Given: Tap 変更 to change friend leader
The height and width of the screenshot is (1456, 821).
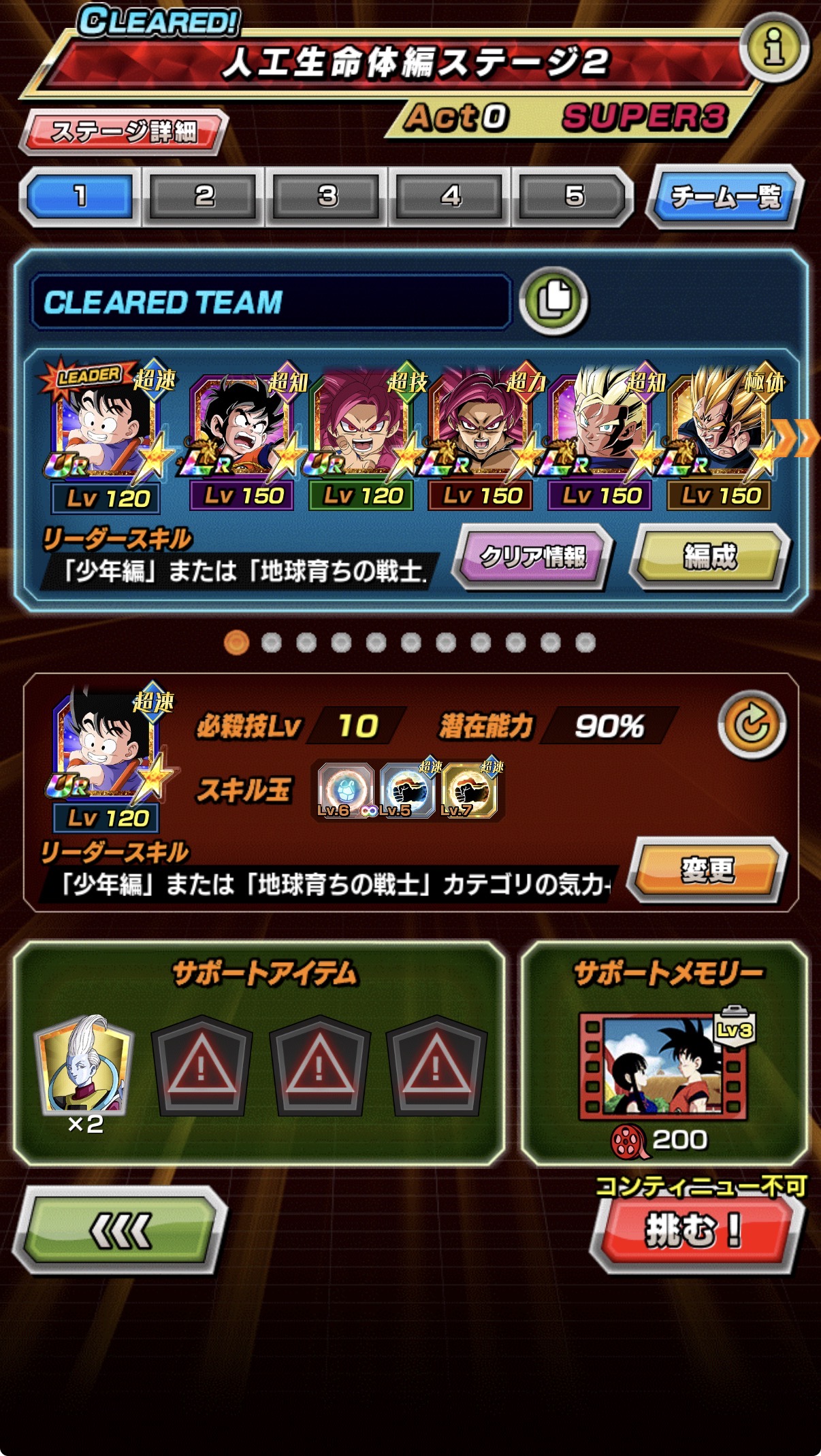Looking at the screenshot, I should click(x=707, y=870).
